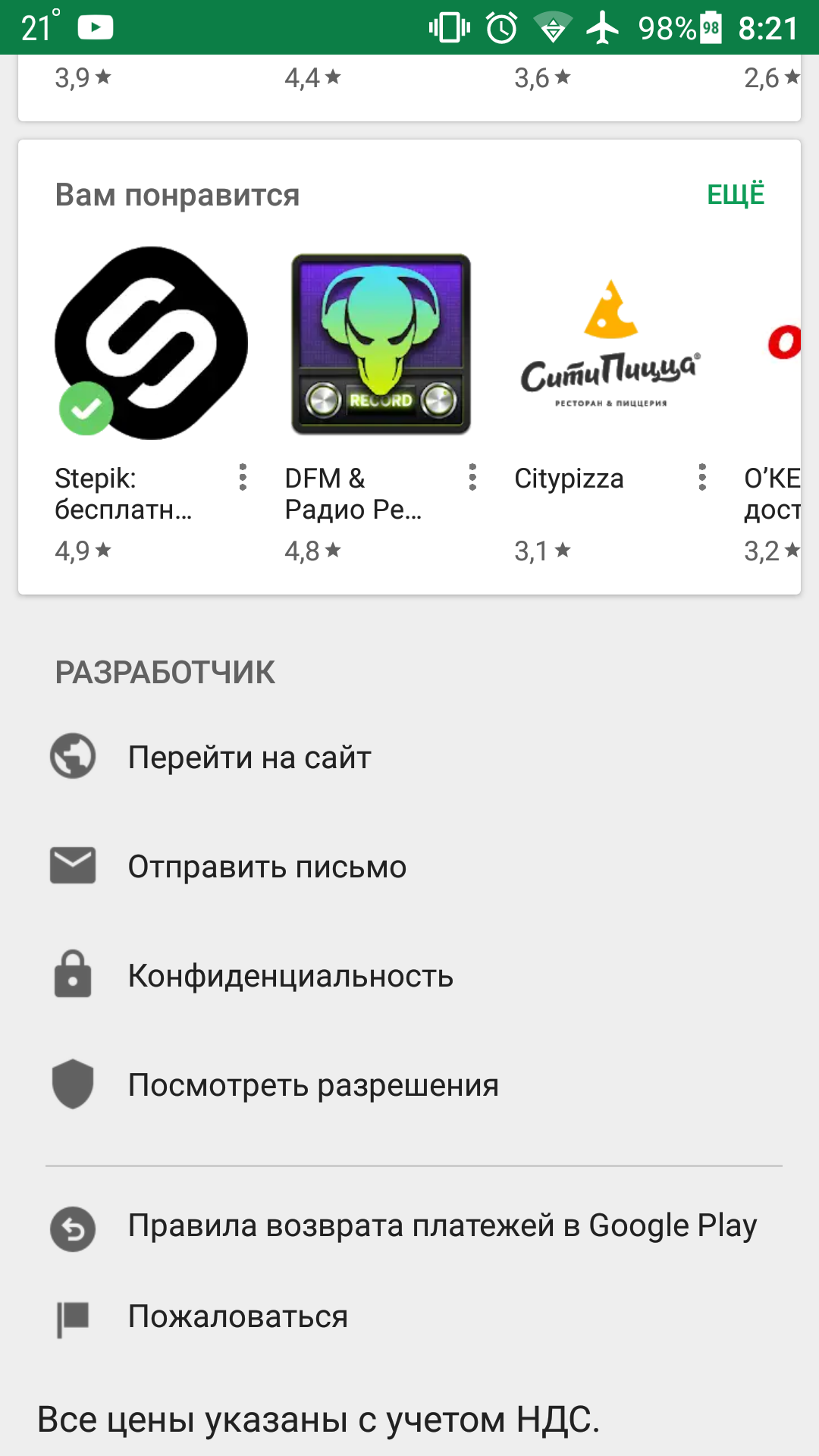This screenshot has width=819, height=1456.
Task: View Посмотреть разрешения
Action: point(312,1084)
